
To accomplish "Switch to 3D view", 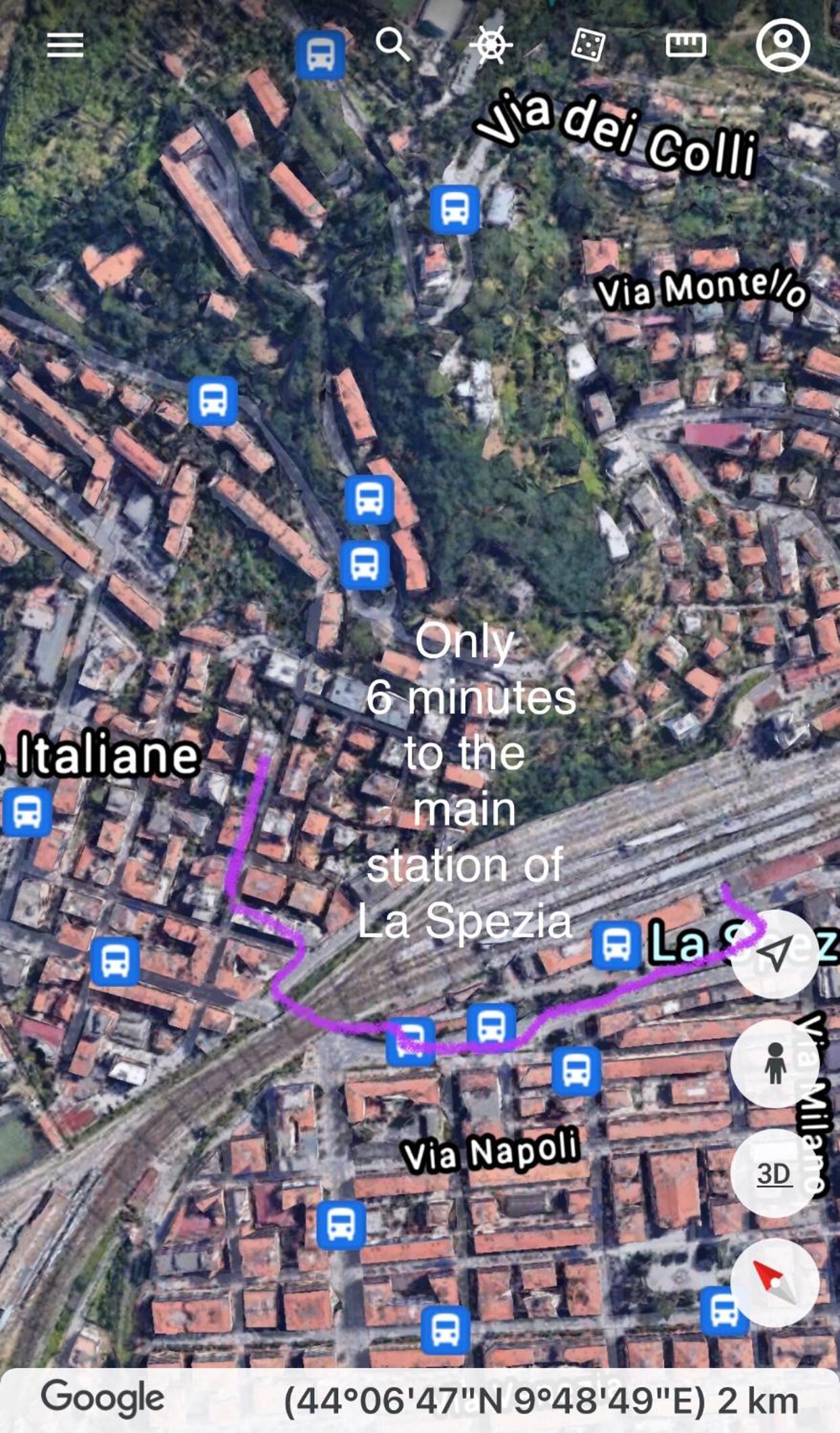I will coord(774,1173).
